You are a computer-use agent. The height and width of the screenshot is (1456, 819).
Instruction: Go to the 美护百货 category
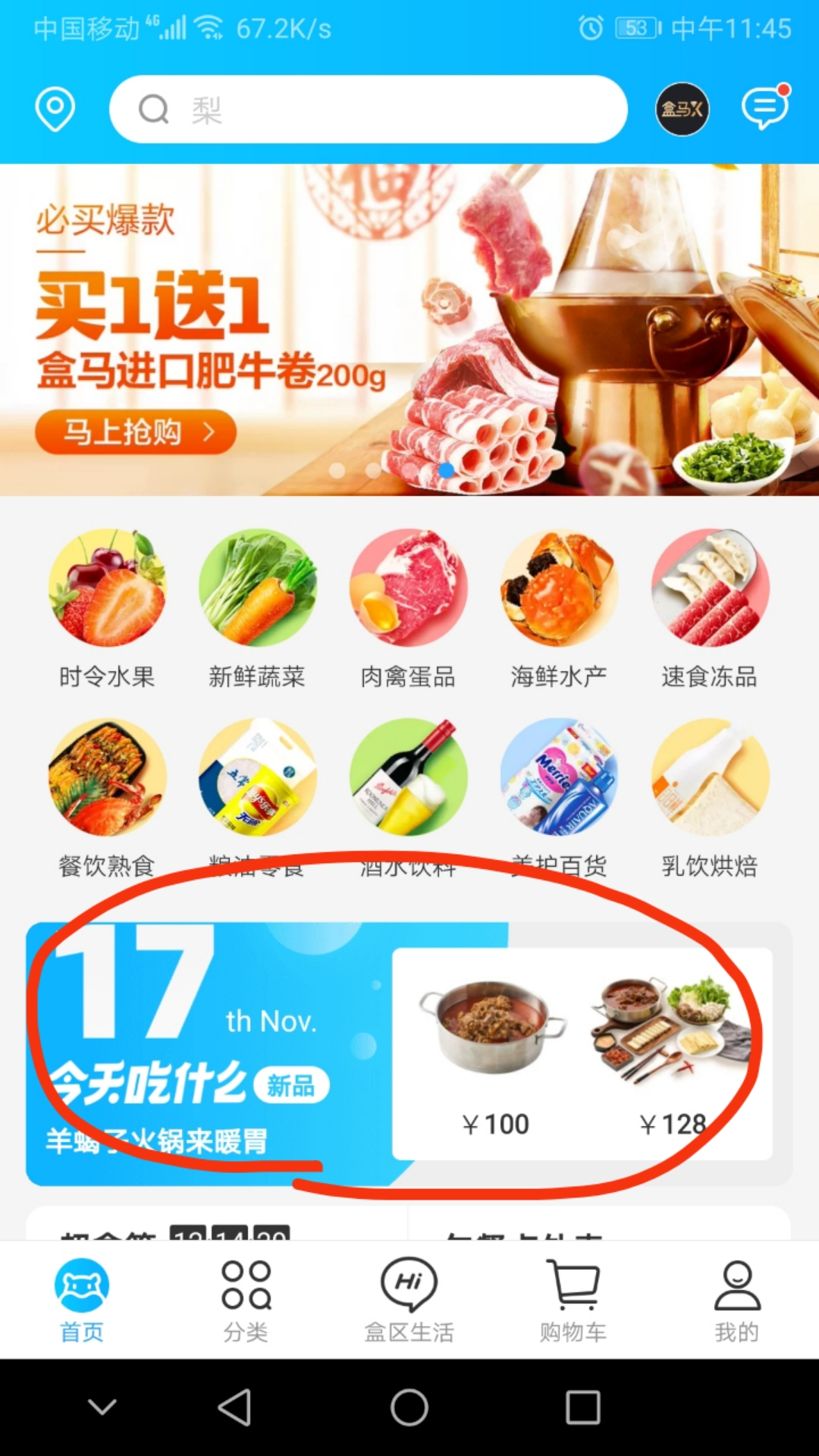559,796
